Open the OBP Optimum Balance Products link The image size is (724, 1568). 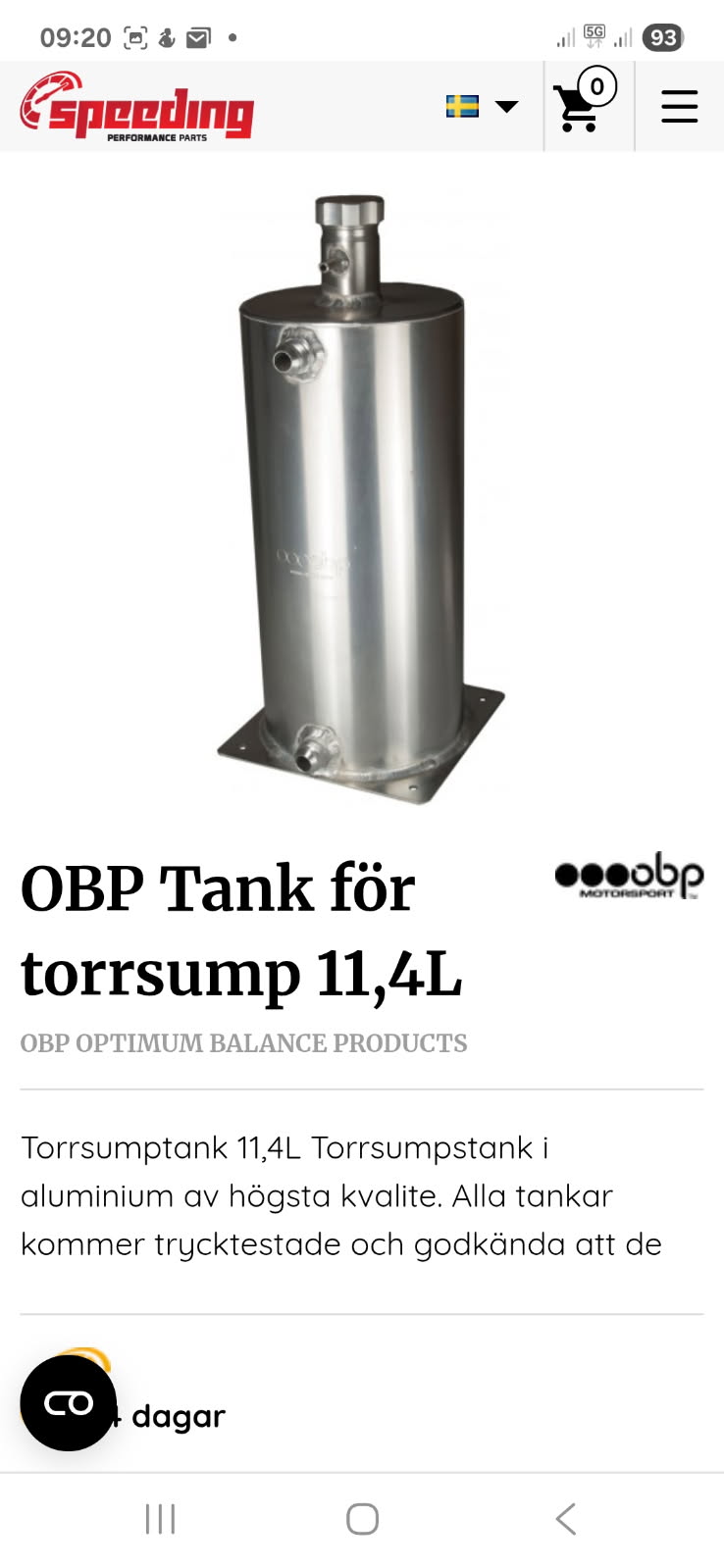243,1043
